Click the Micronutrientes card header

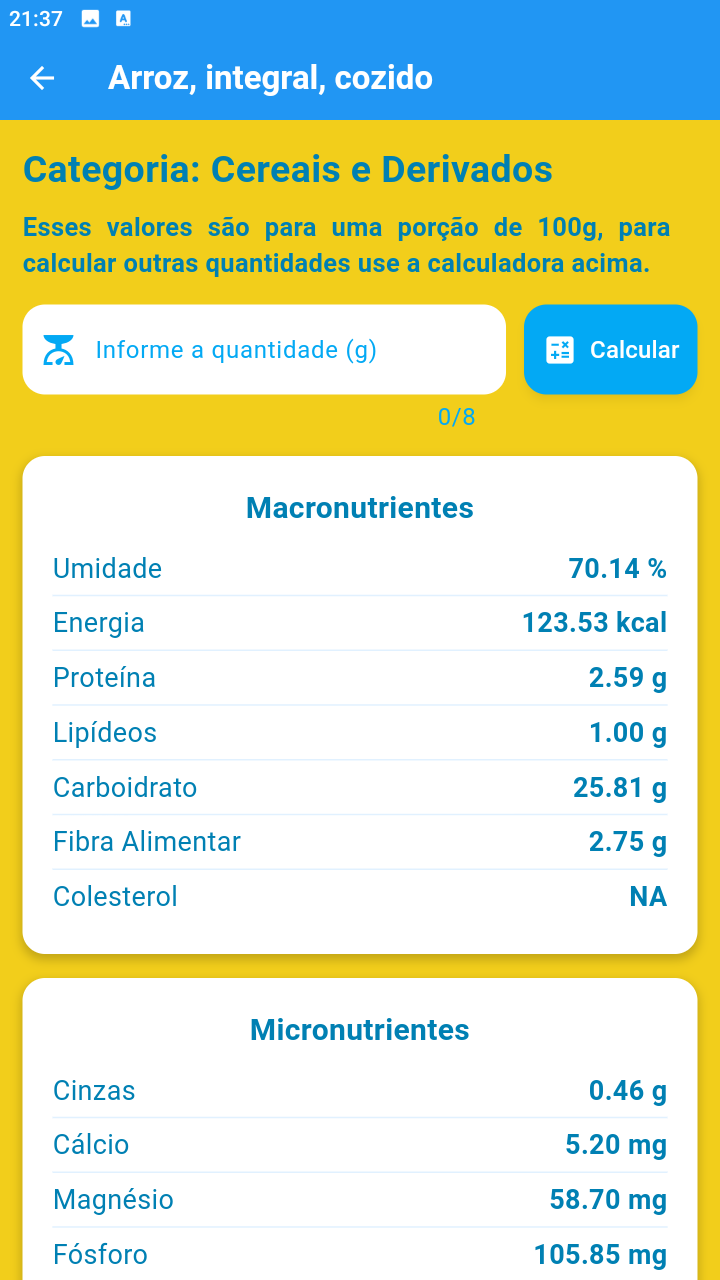click(360, 1029)
